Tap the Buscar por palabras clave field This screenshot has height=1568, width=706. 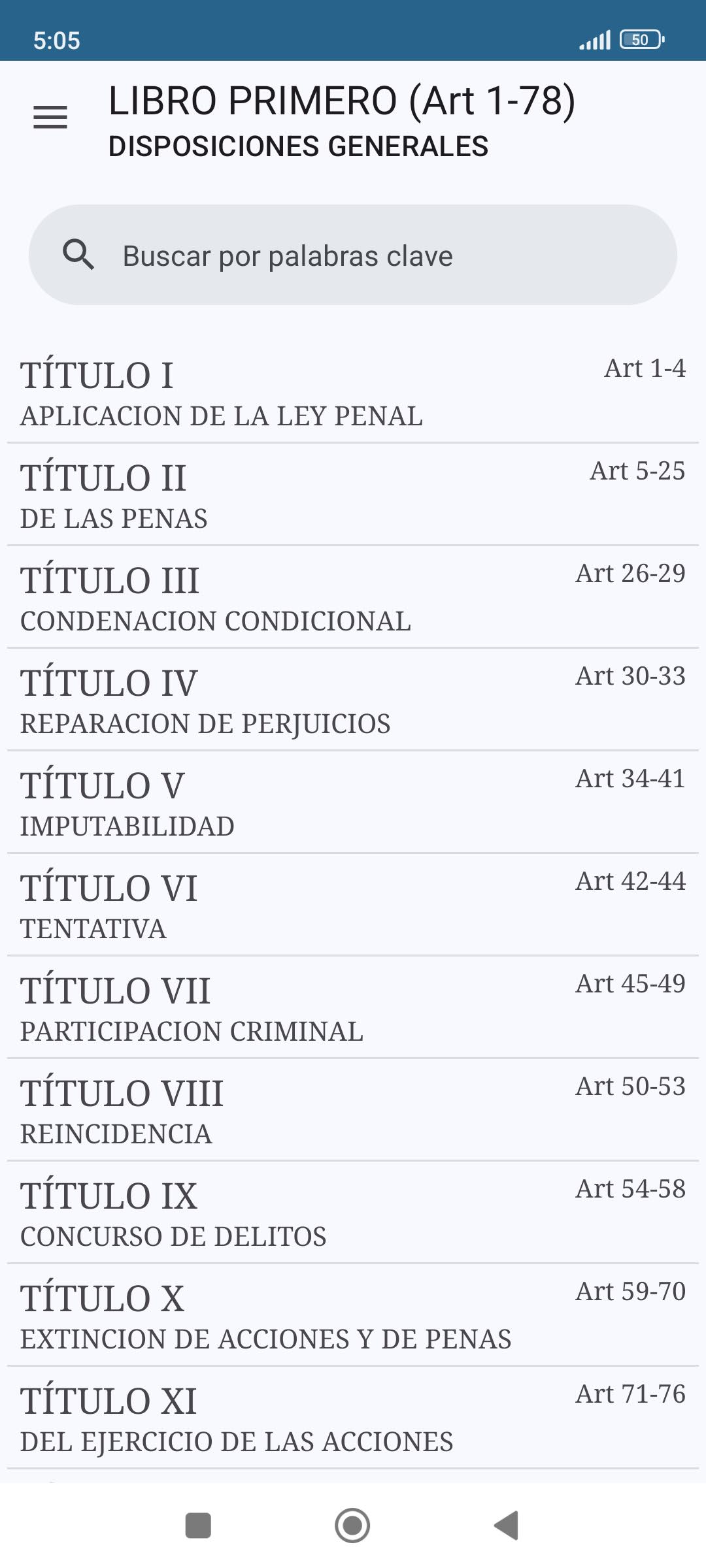point(353,255)
